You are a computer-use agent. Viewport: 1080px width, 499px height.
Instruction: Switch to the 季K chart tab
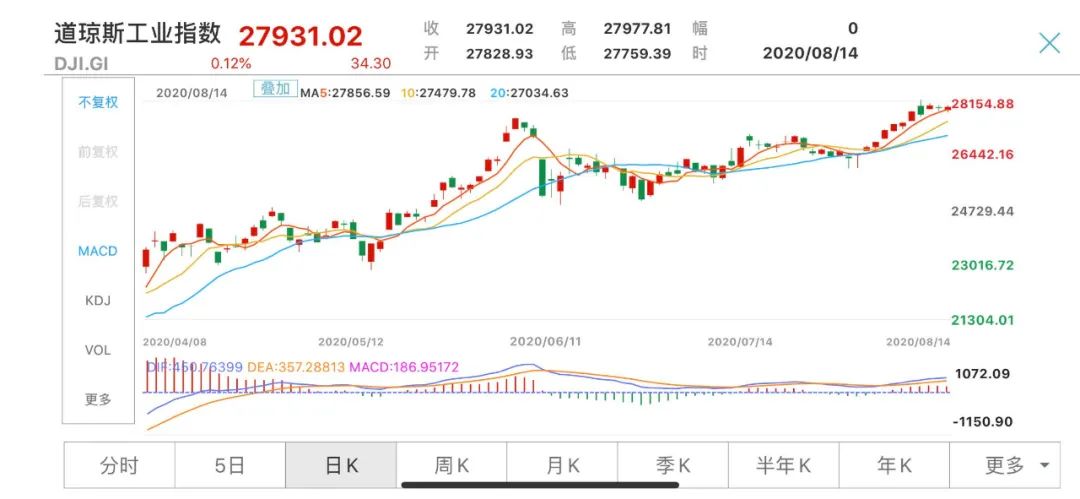pyautogui.click(x=673, y=465)
